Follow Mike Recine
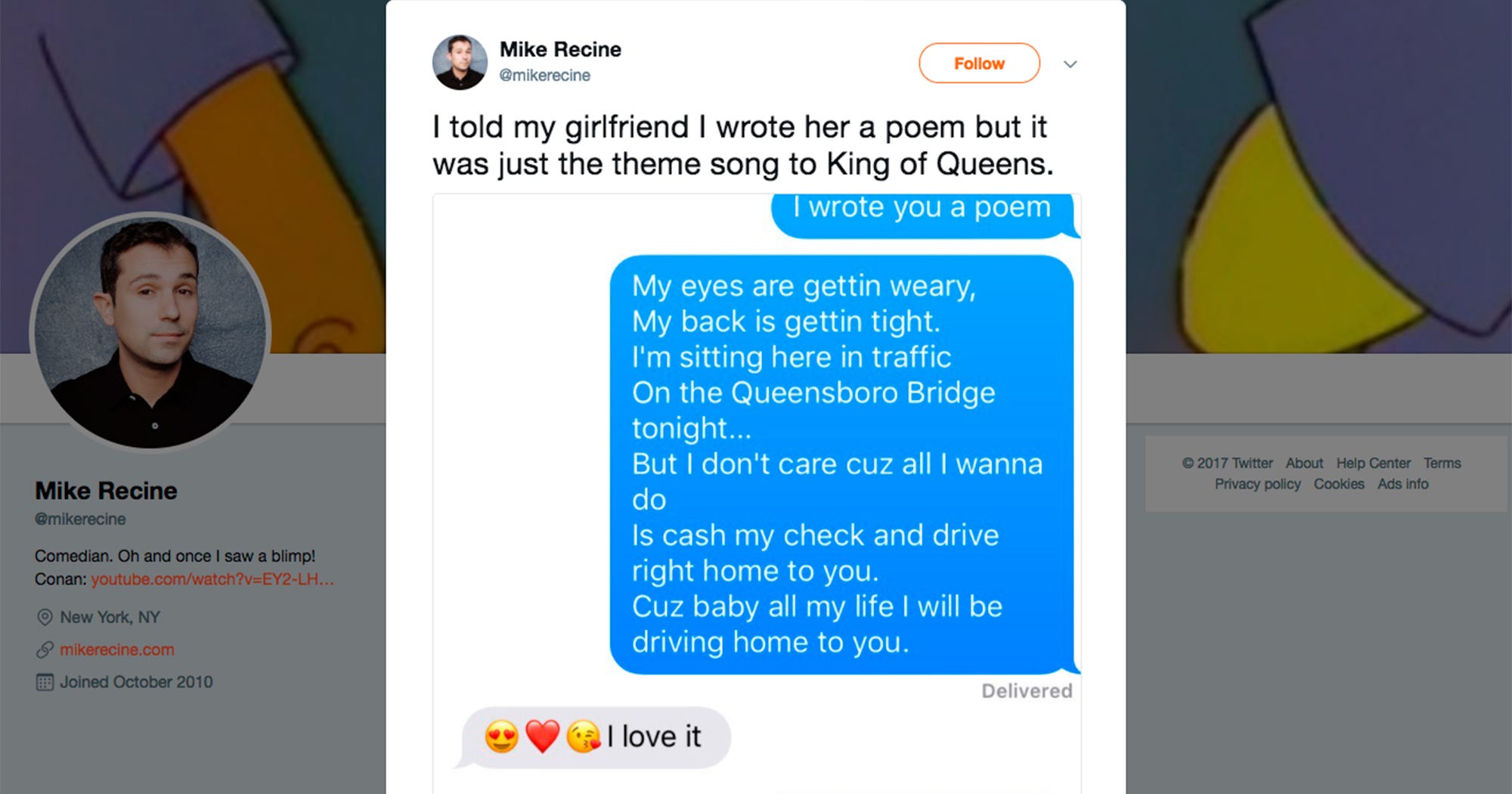The width and height of the screenshot is (1512, 794). point(978,64)
